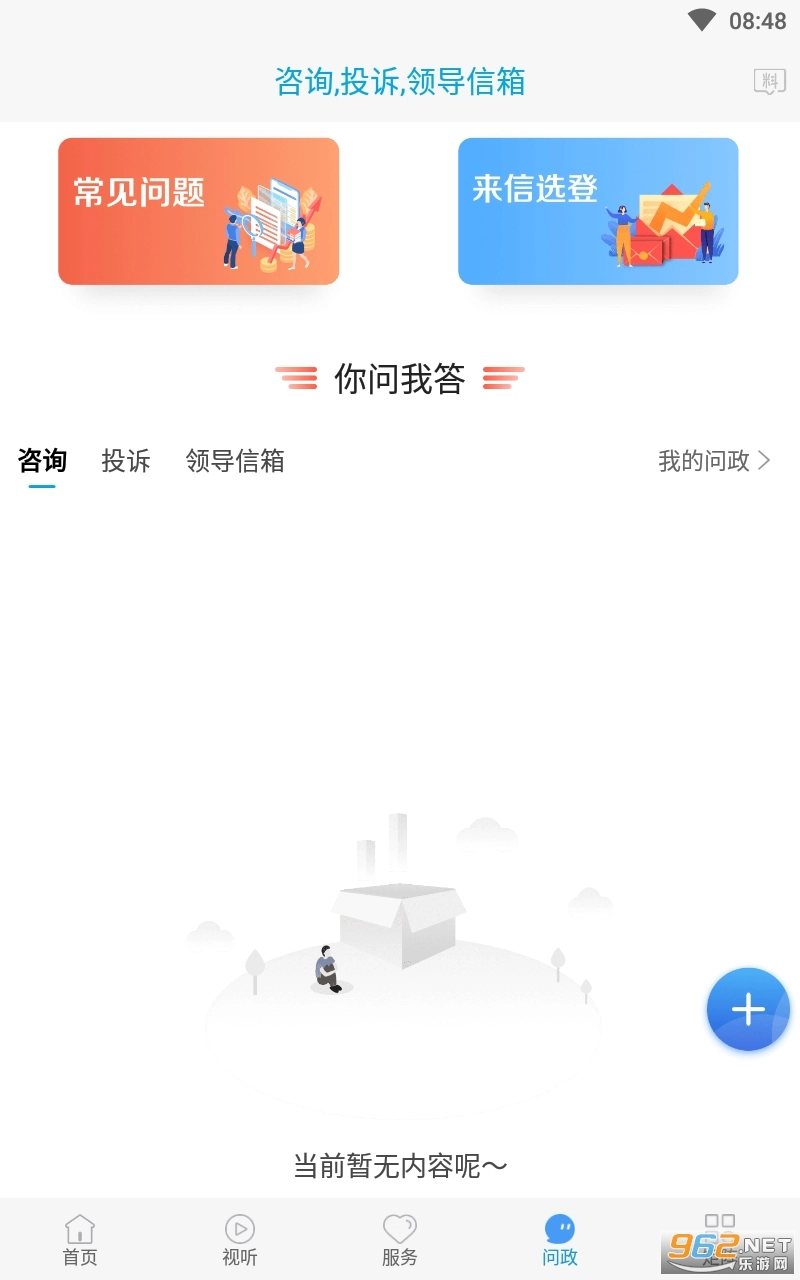This screenshot has width=800, height=1280.
Task: Open the 服务 heart icon in bottom navigation
Action: click(x=399, y=1229)
